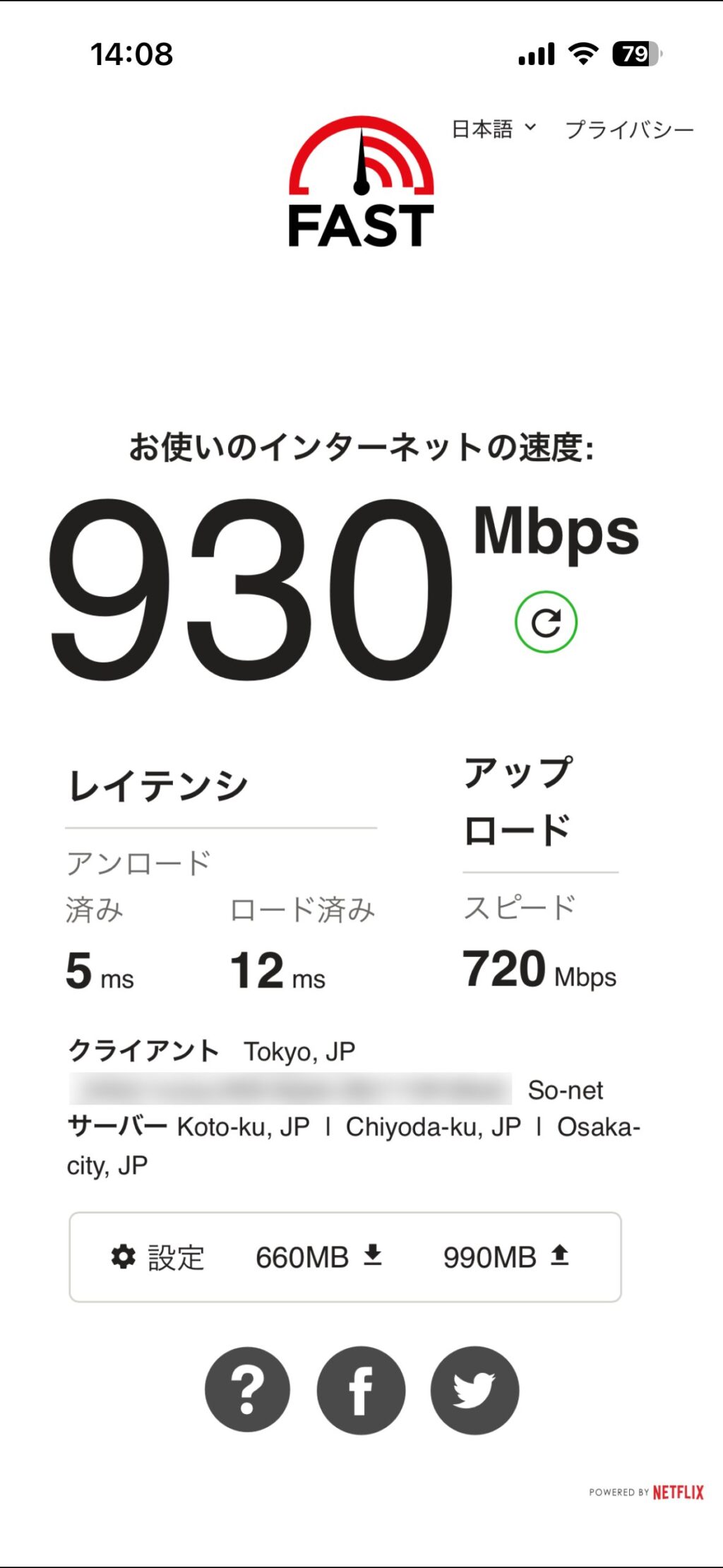The image size is (723, 1568).
Task: Open the 日本語 language dropdown
Action: 494,129
